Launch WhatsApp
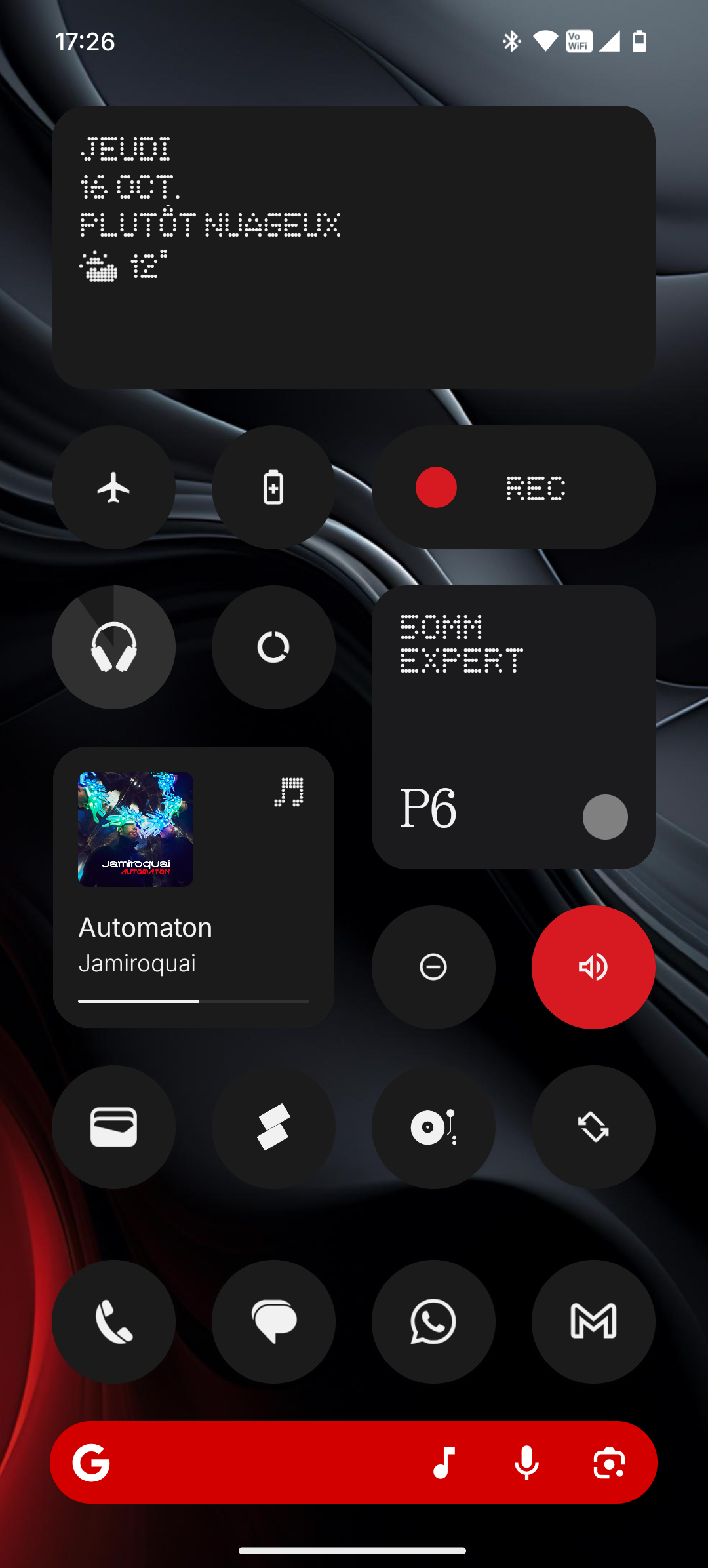The height and width of the screenshot is (1568, 708). tap(433, 1322)
